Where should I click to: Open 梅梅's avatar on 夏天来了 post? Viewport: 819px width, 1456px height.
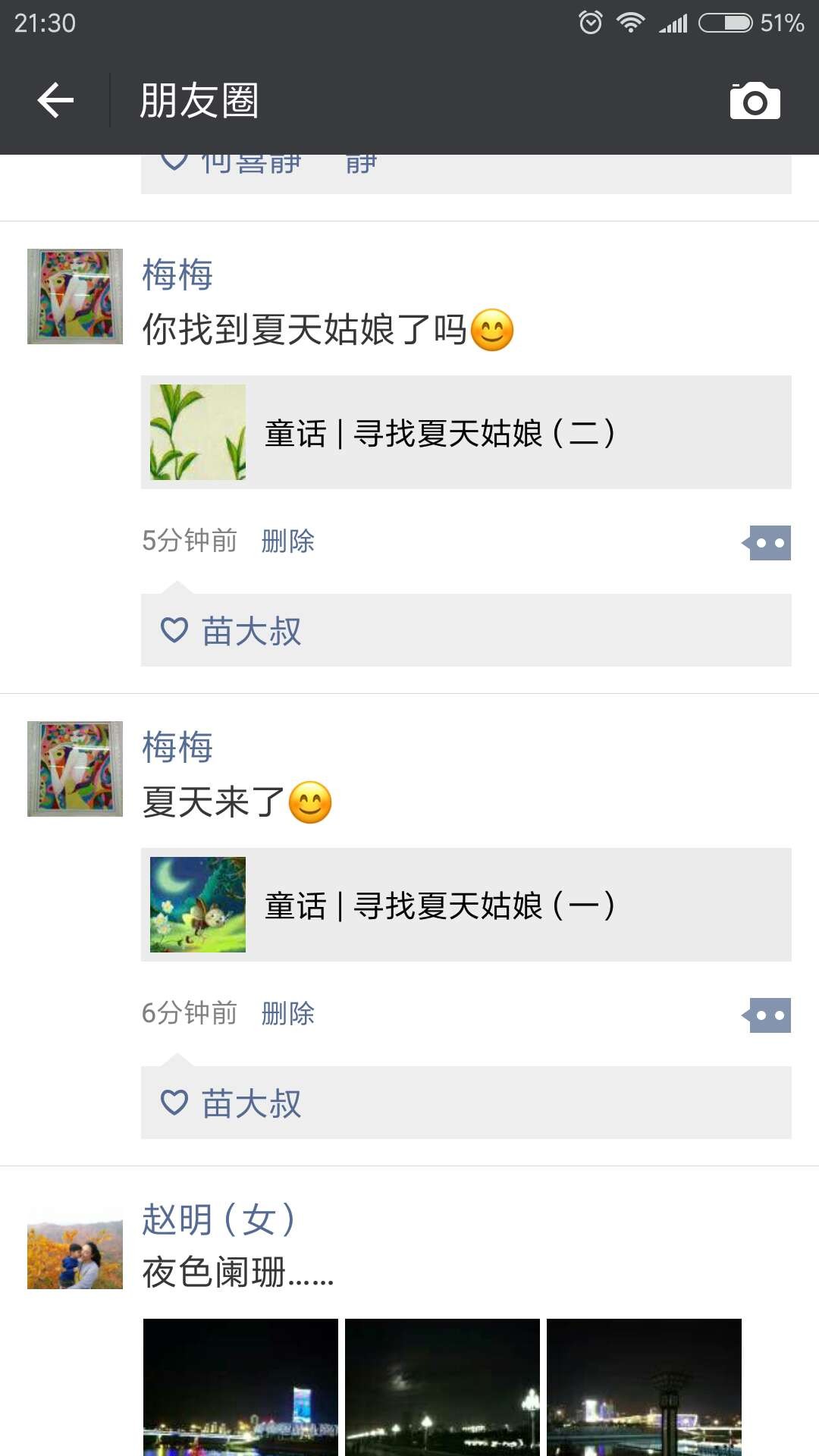click(x=75, y=769)
